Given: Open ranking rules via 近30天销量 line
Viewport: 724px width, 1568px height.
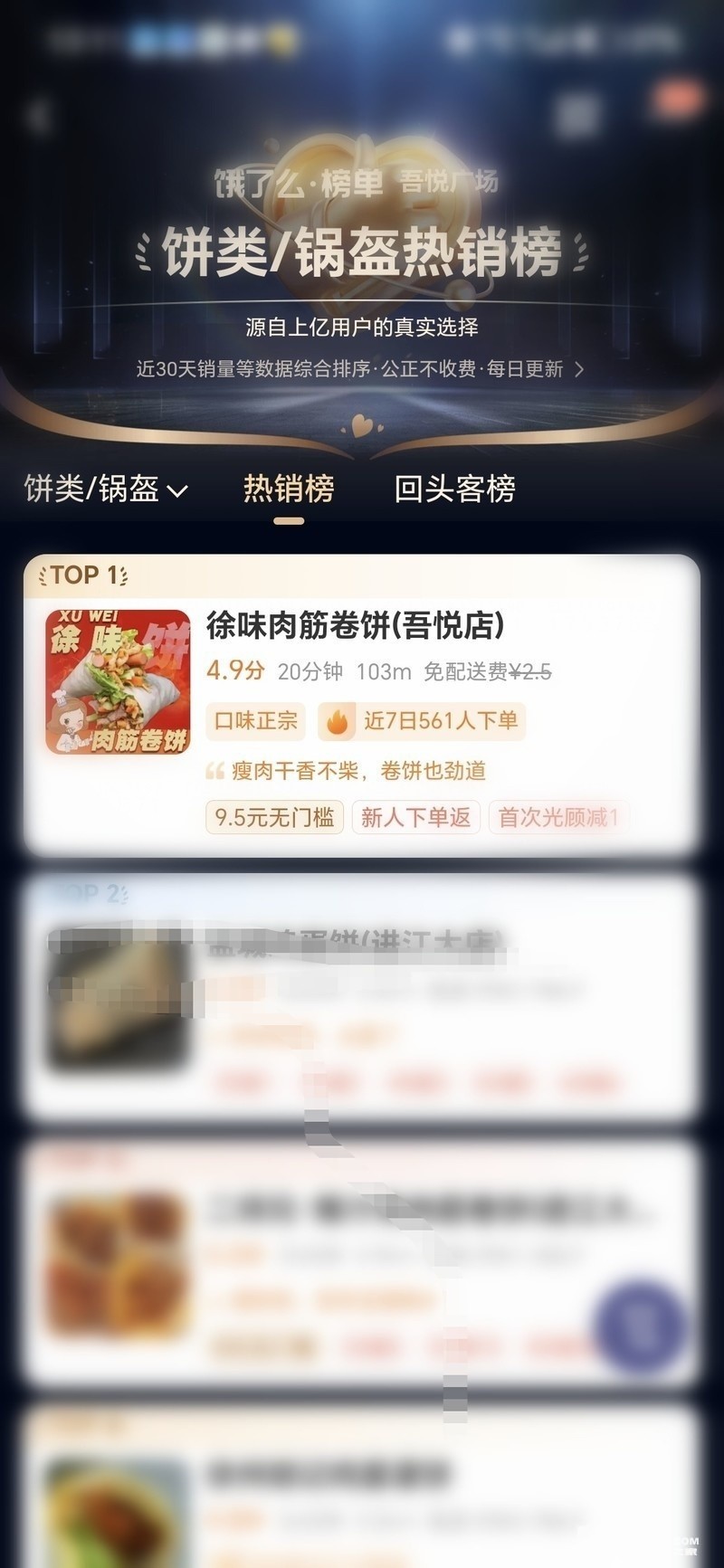Looking at the screenshot, I should click(x=360, y=369).
